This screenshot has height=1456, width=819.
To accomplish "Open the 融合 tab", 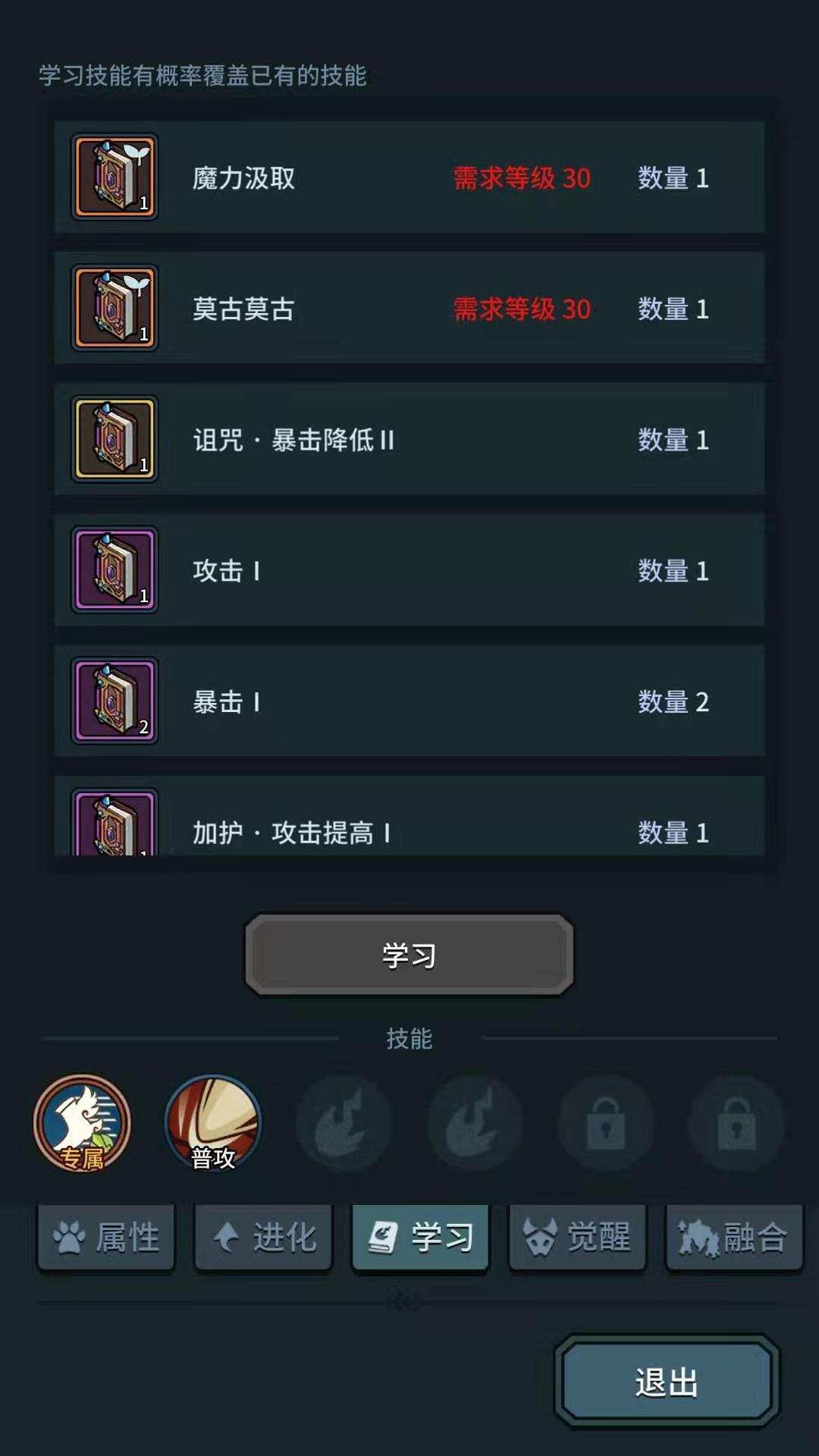I will [733, 1238].
